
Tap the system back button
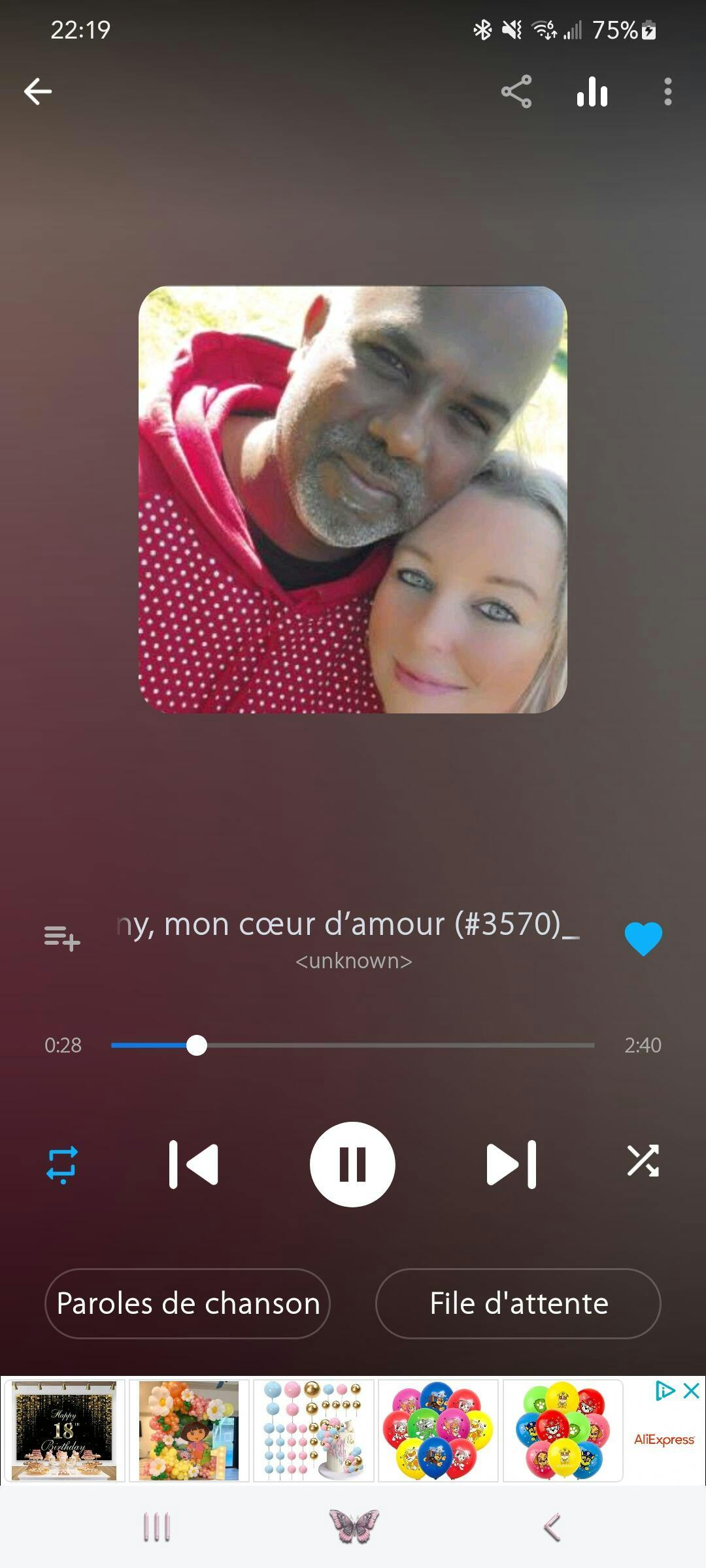(552, 1527)
